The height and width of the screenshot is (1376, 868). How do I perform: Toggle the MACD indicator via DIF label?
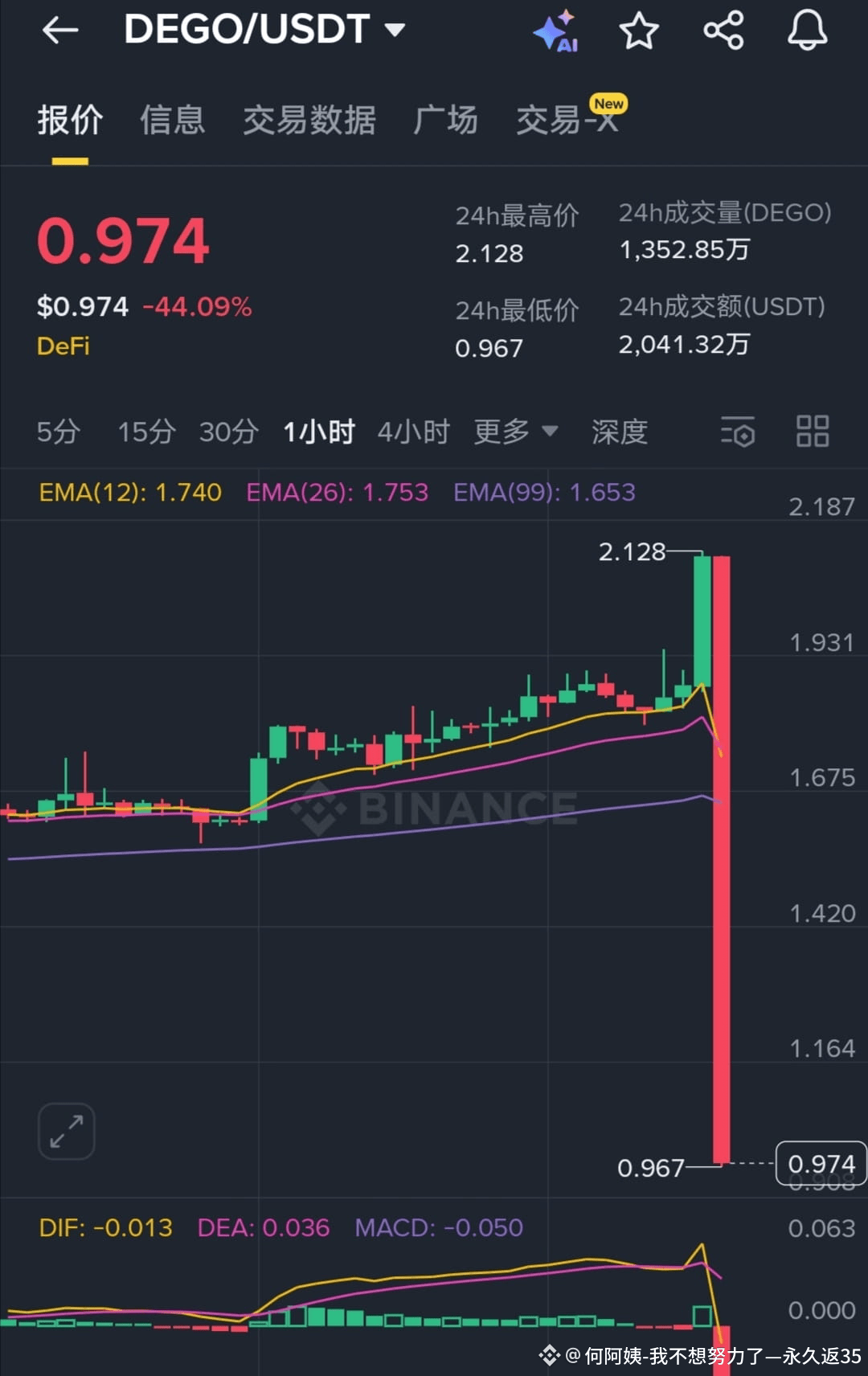point(105,1227)
